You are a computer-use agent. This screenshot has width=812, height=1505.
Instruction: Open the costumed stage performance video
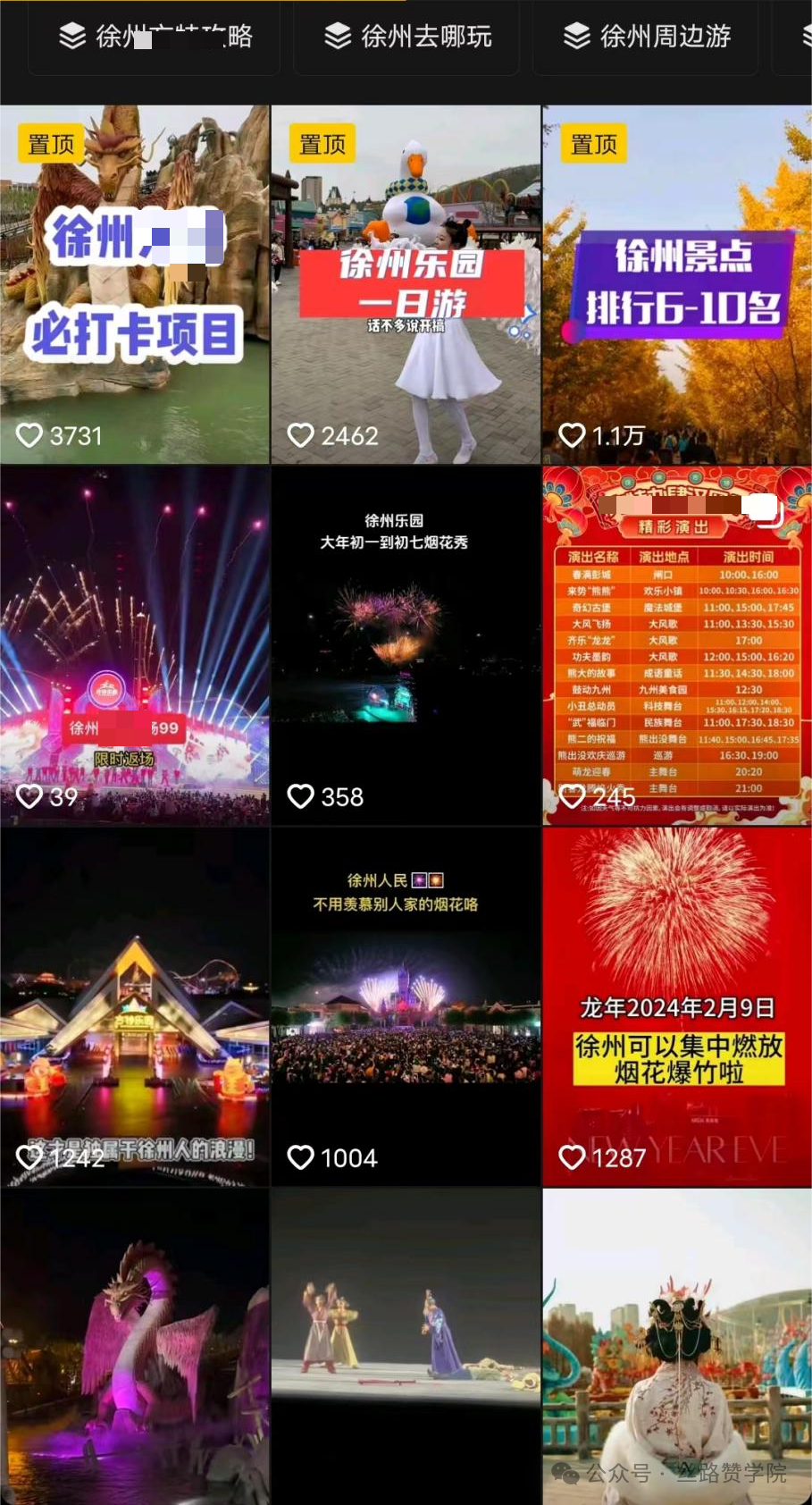[406, 1347]
